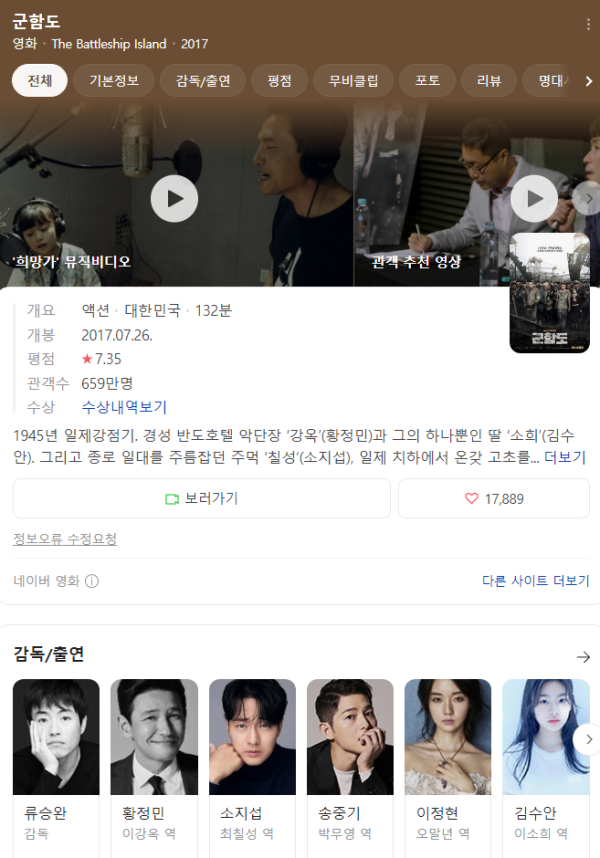Go to the 포토 tab
Image resolution: width=600 pixels, height=858 pixels.
[x=427, y=81]
